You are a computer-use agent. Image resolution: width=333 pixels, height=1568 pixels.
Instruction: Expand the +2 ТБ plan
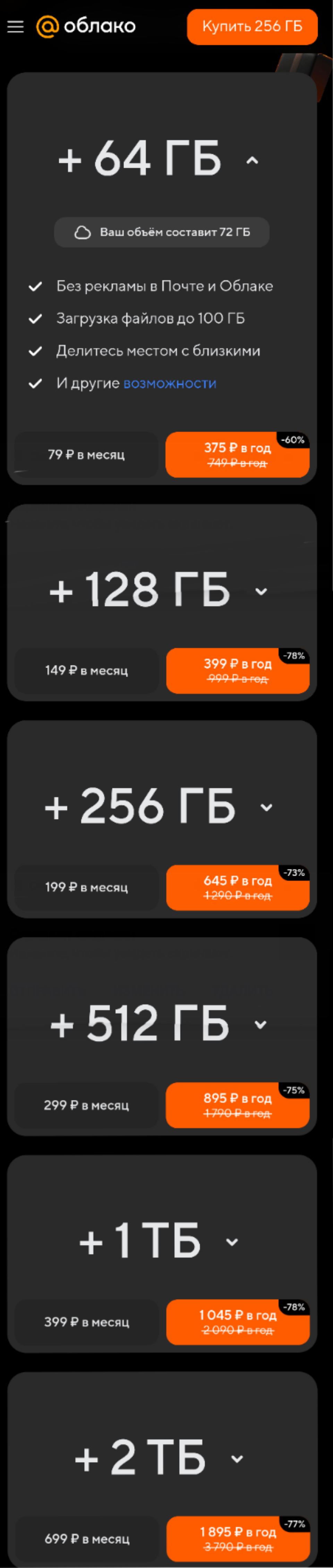[x=237, y=1458]
